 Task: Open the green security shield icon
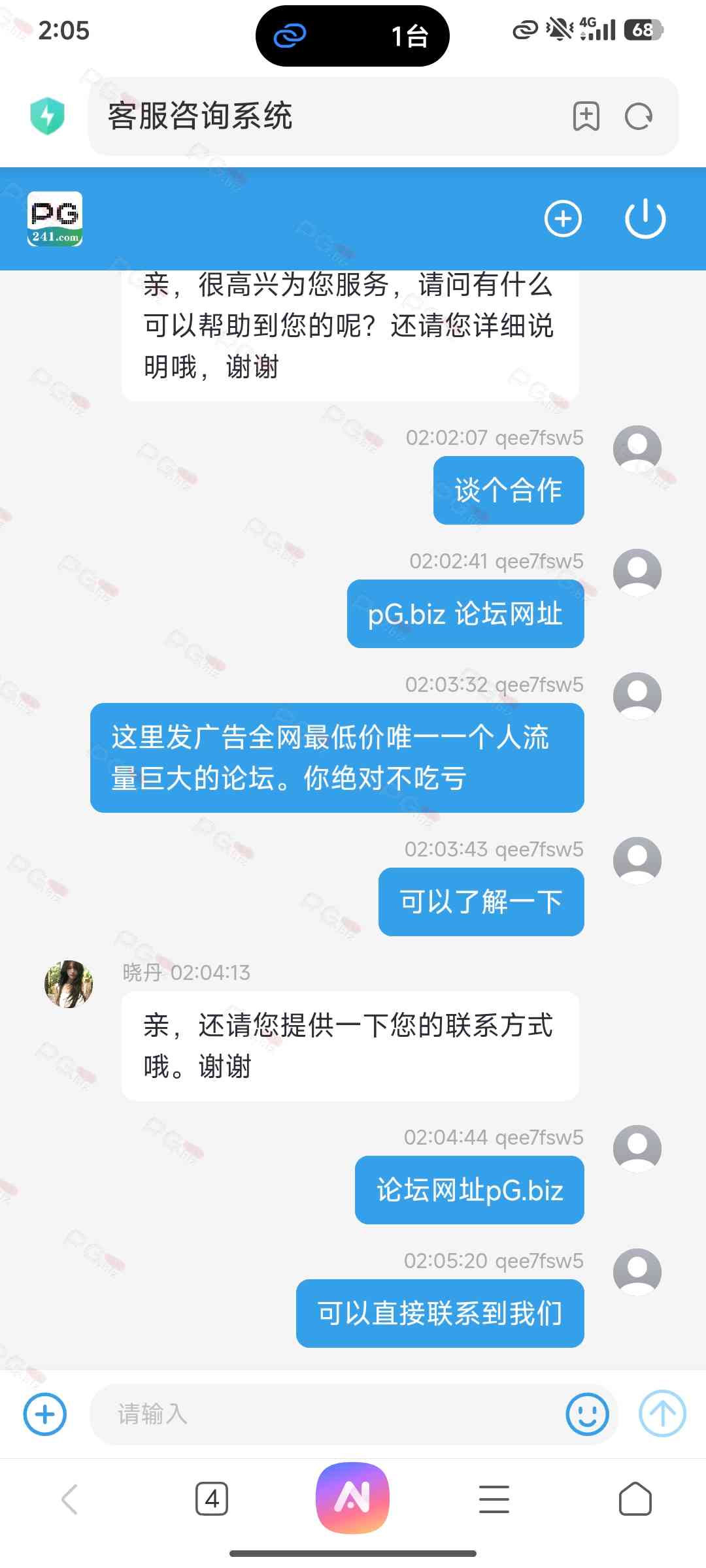(48, 116)
